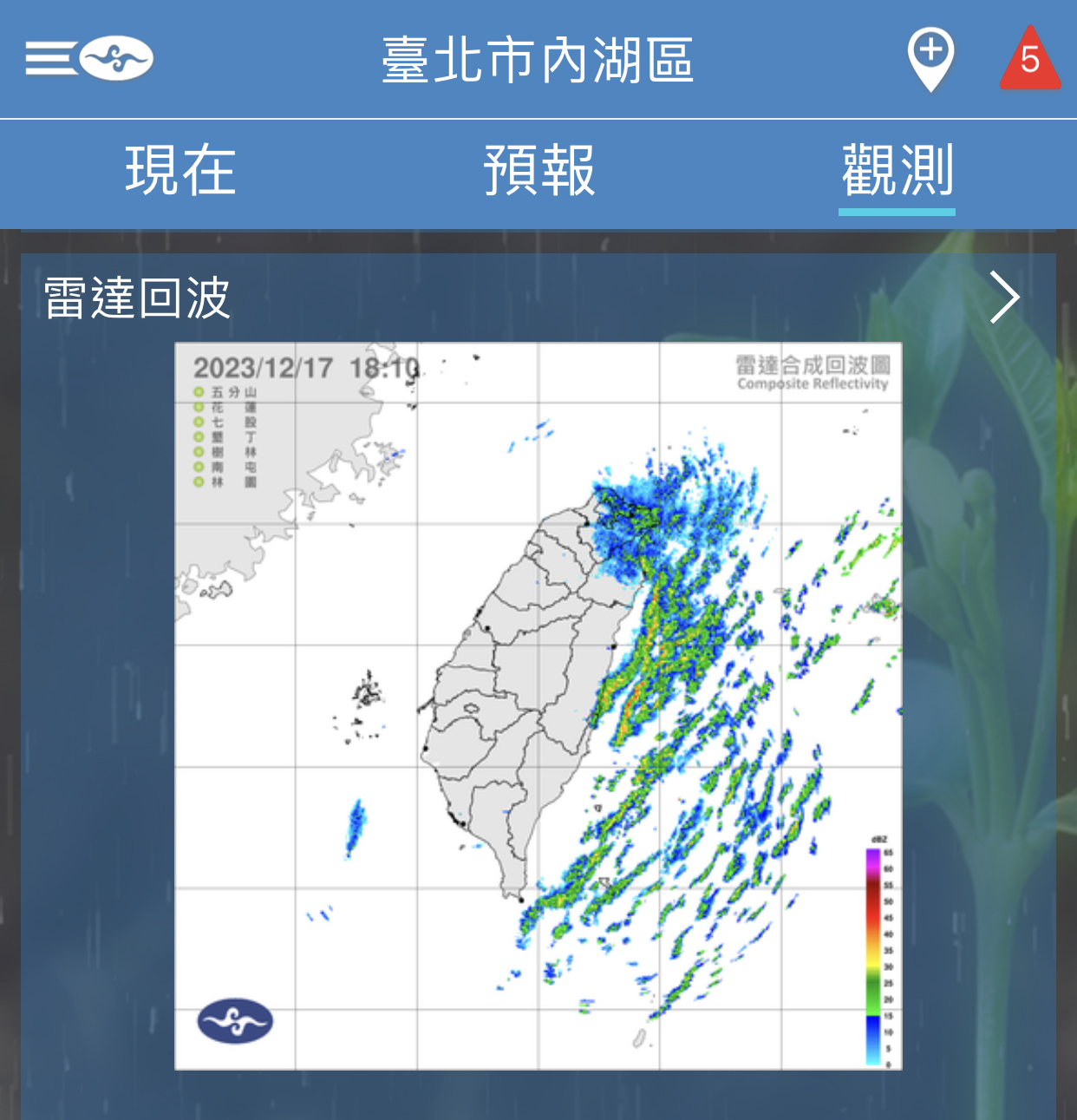Open the radar composite reflectivity map
Viewport: 1077px width, 1120px height.
[x=538, y=705]
